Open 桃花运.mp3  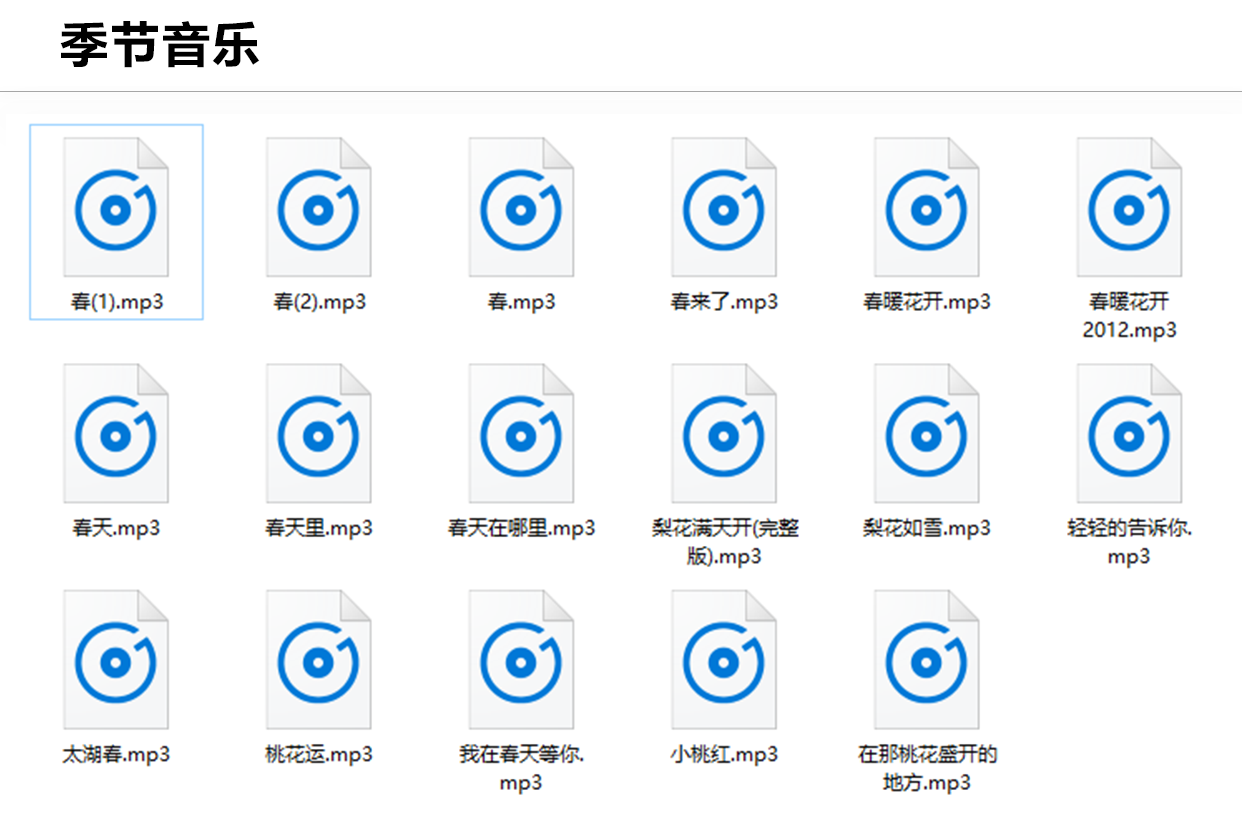click(x=318, y=660)
